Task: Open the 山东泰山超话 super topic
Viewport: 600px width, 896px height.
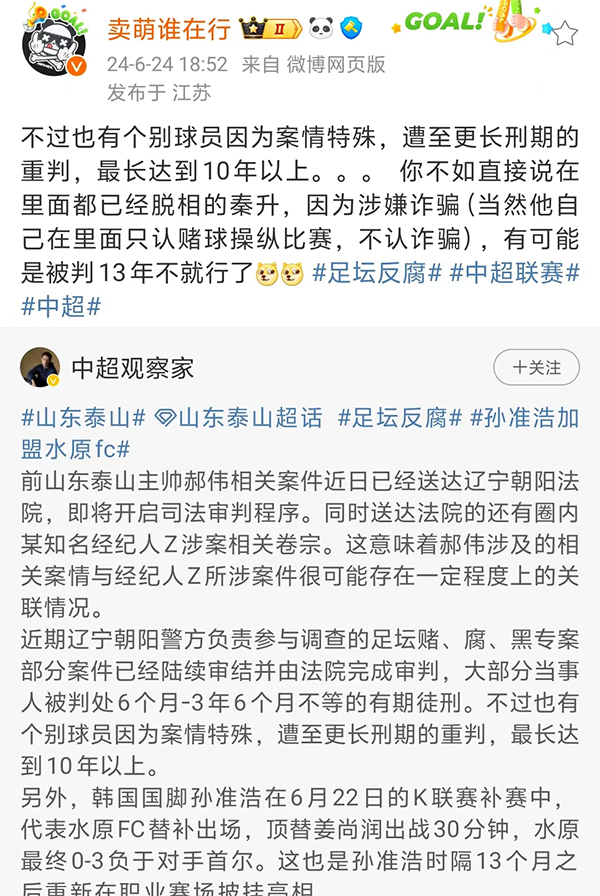Action: [243, 418]
